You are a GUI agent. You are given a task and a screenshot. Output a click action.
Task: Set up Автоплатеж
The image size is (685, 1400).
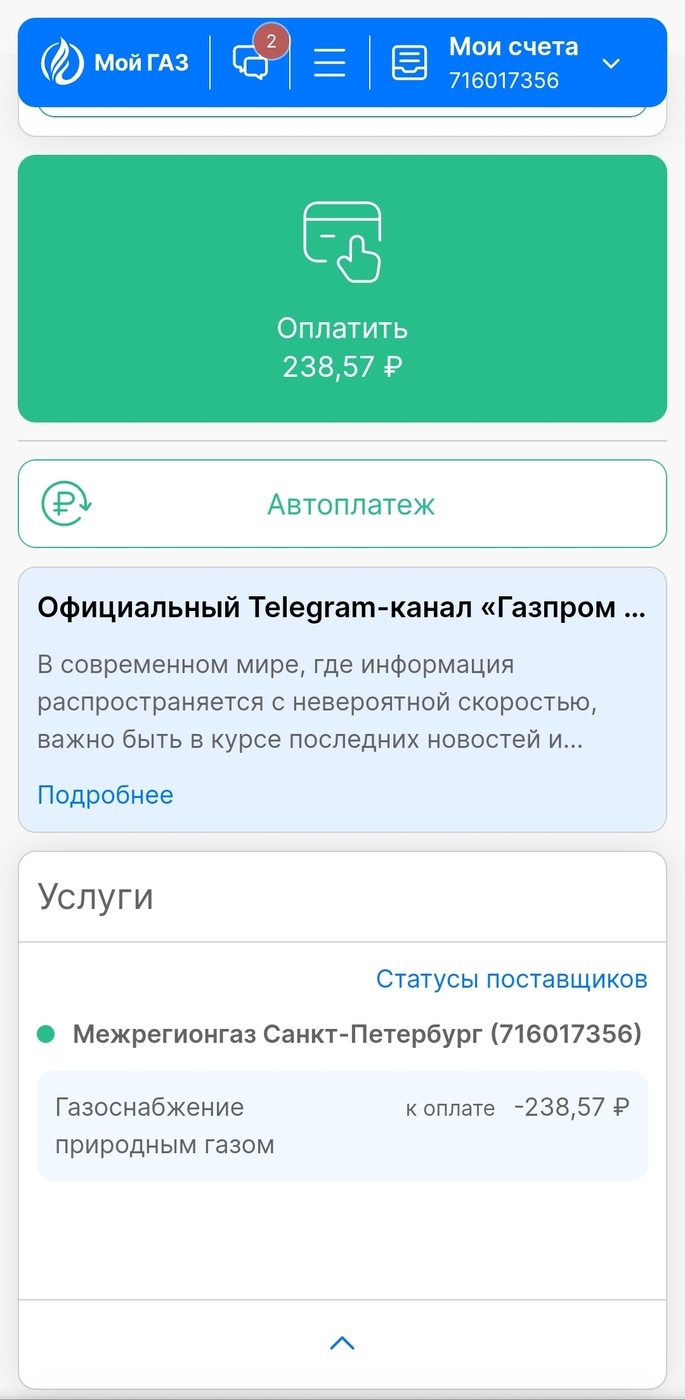tap(342, 504)
